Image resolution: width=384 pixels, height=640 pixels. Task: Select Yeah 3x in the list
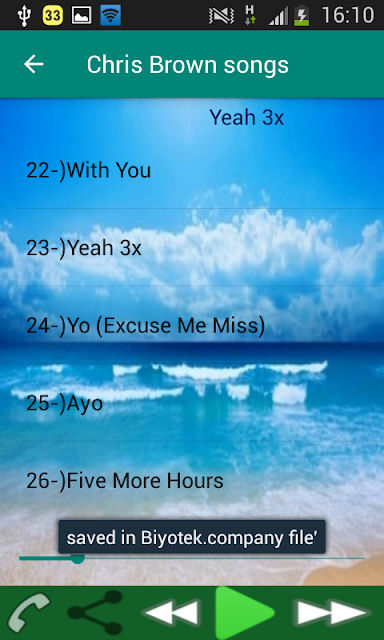(192, 247)
